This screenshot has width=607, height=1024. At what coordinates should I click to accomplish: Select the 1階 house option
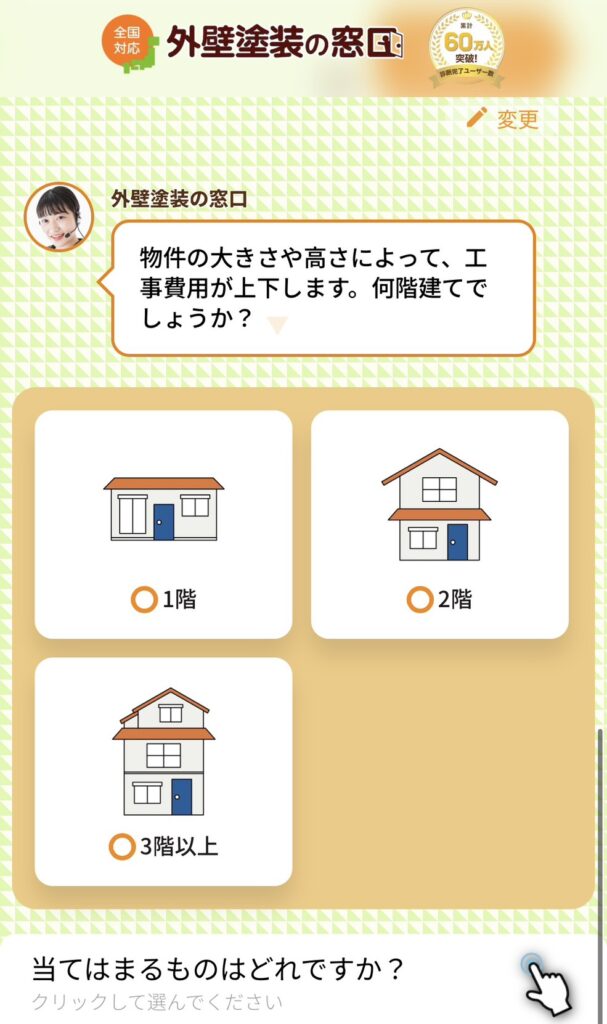click(164, 524)
